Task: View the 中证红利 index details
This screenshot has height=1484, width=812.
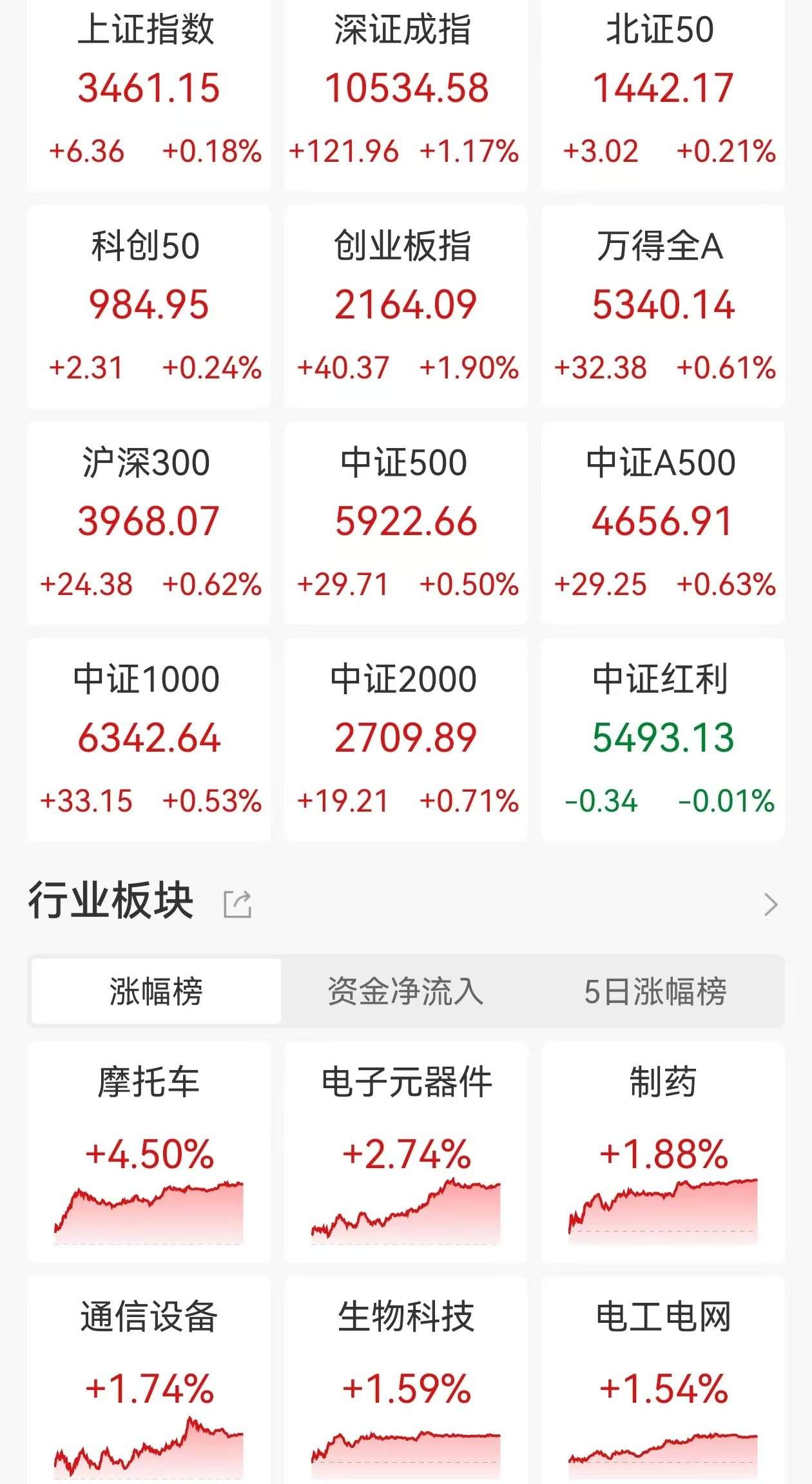Action: click(662, 739)
